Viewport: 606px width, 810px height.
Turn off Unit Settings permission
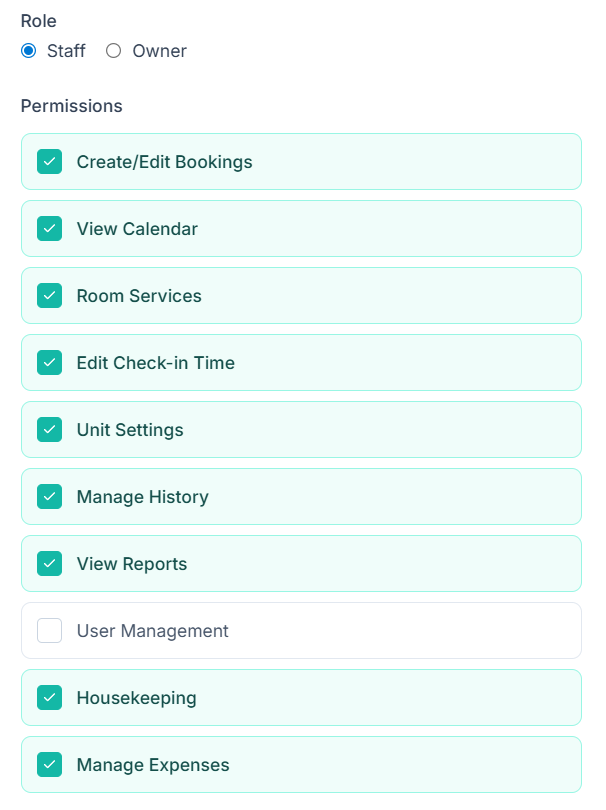pos(50,430)
